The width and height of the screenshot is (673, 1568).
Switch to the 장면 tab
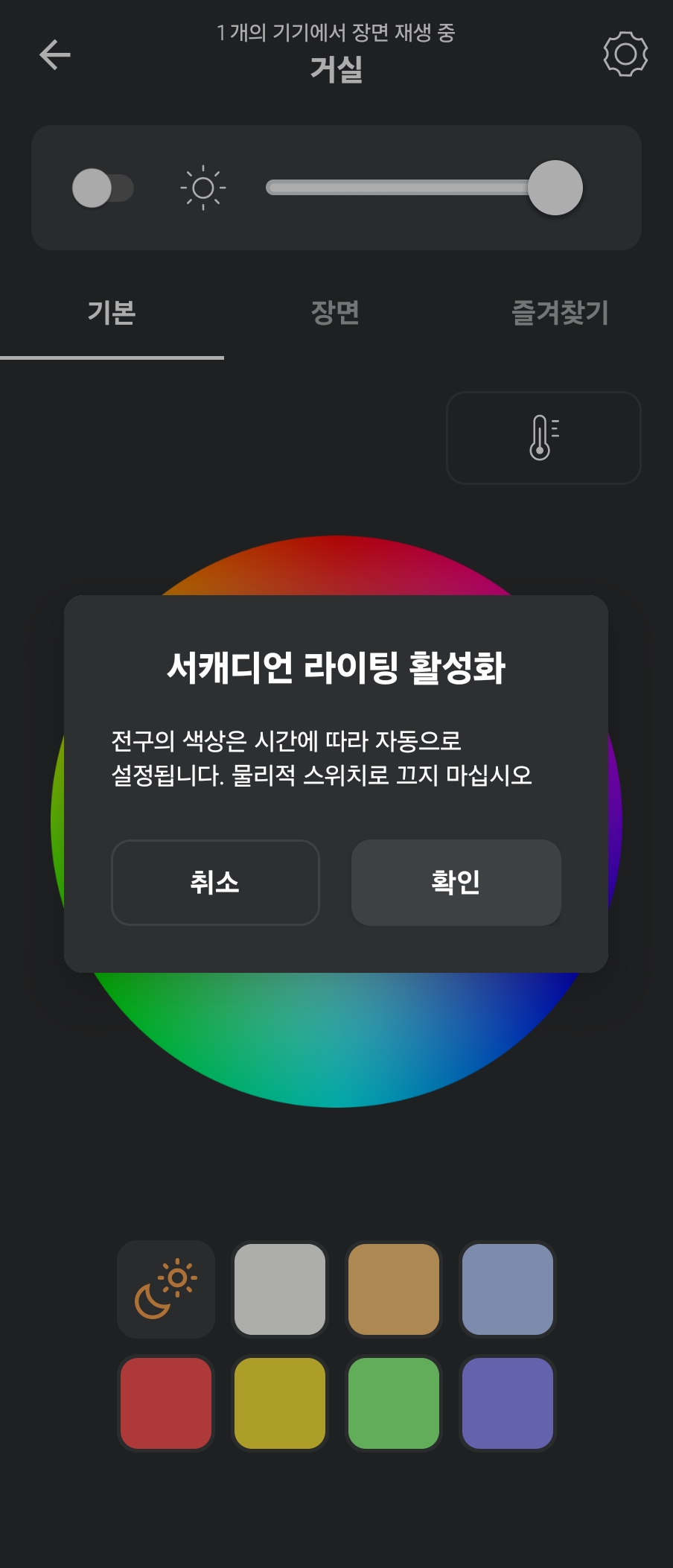coord(336,313)
